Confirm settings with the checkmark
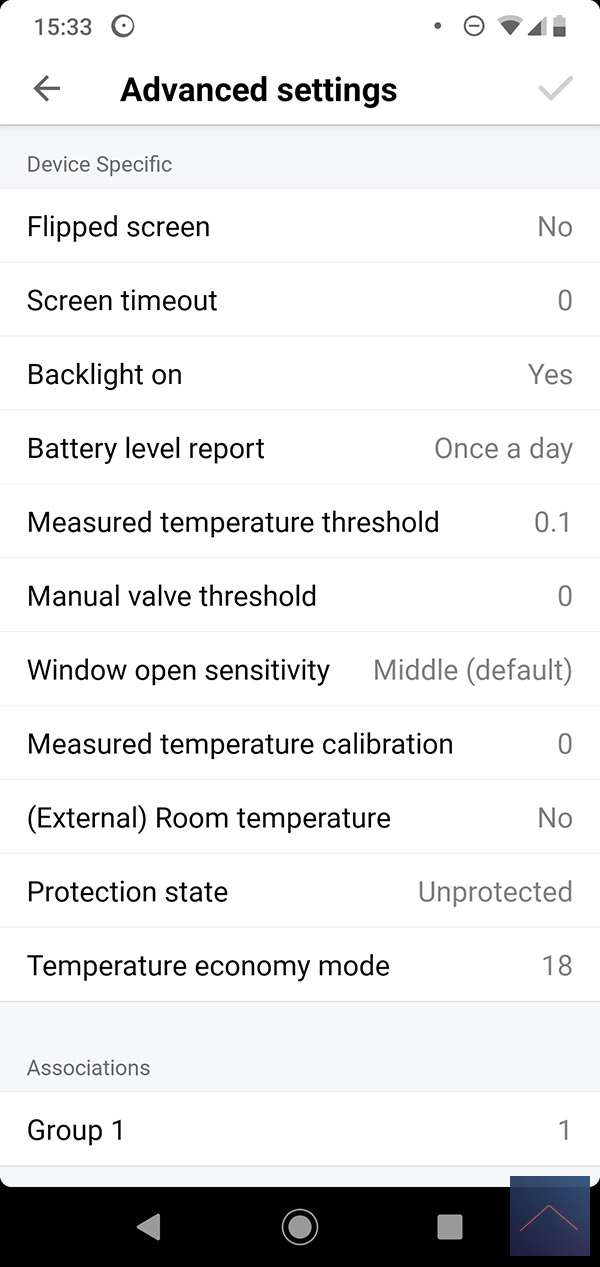This screenshot has height=1267, width=600. pyautogui.click(x=555, y=89)
